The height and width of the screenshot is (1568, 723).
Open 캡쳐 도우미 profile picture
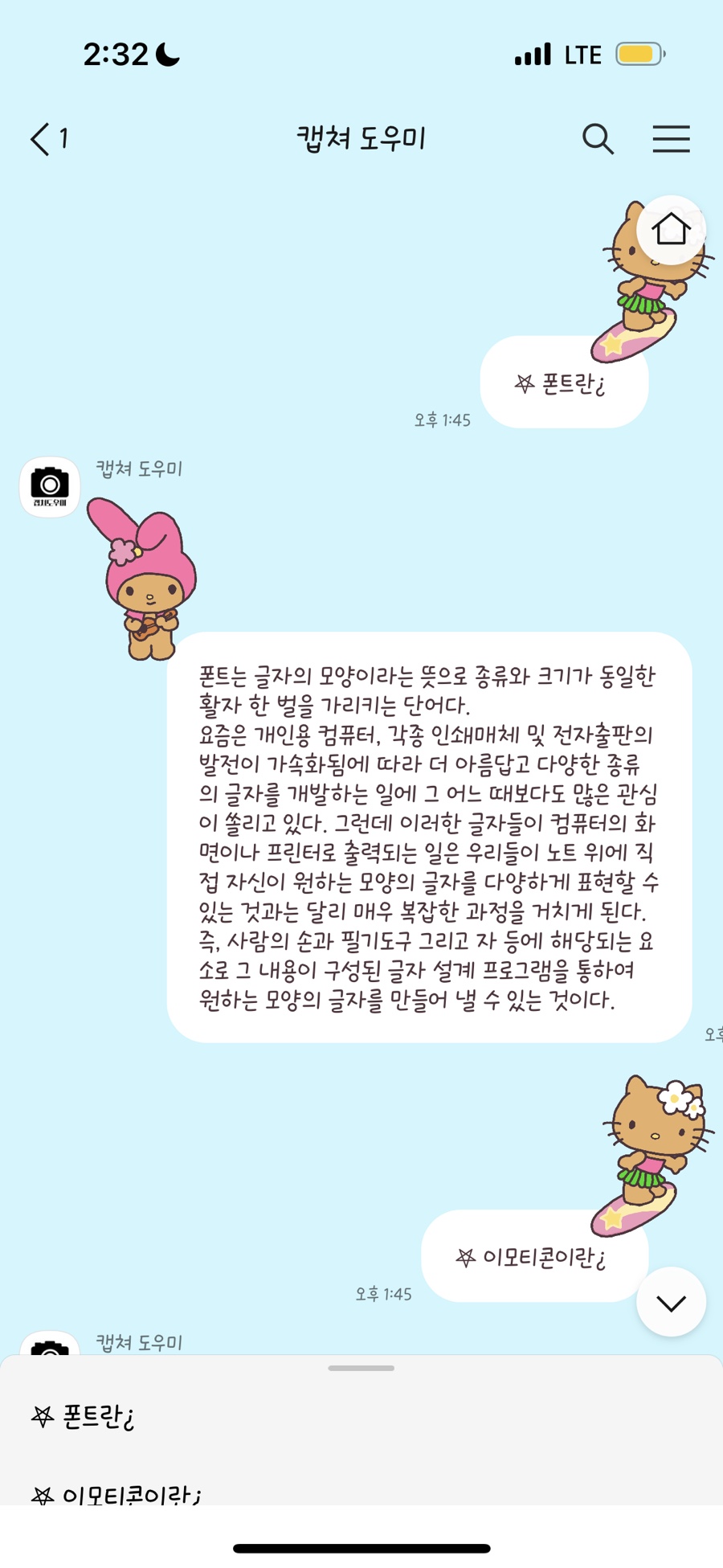pos(50,487)
